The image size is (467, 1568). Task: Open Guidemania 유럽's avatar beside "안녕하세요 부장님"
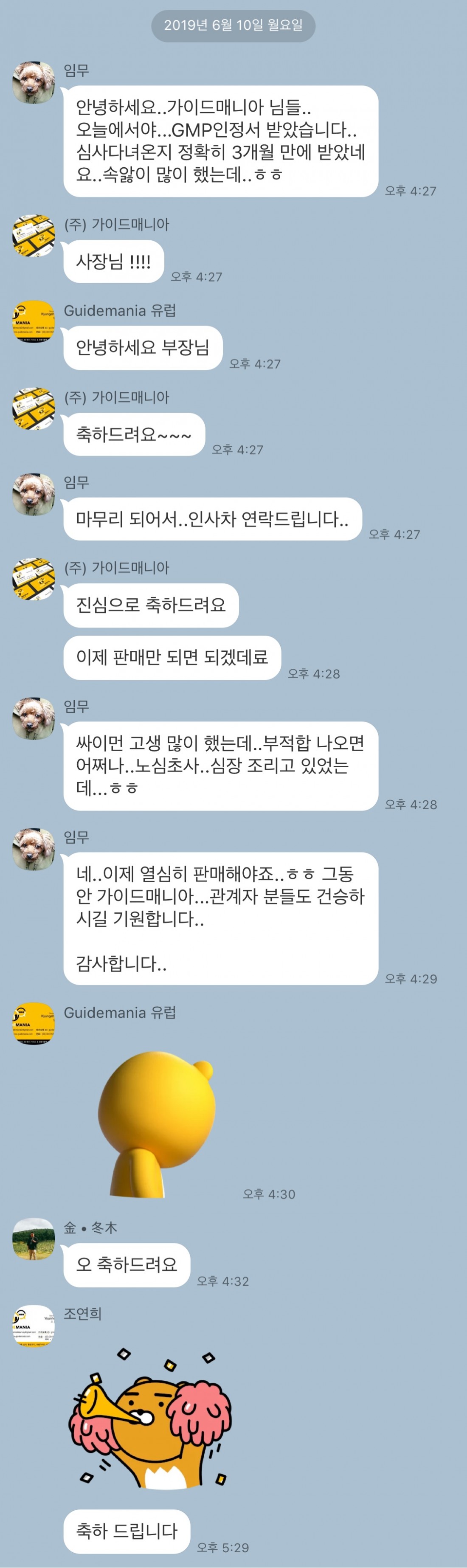34,322
